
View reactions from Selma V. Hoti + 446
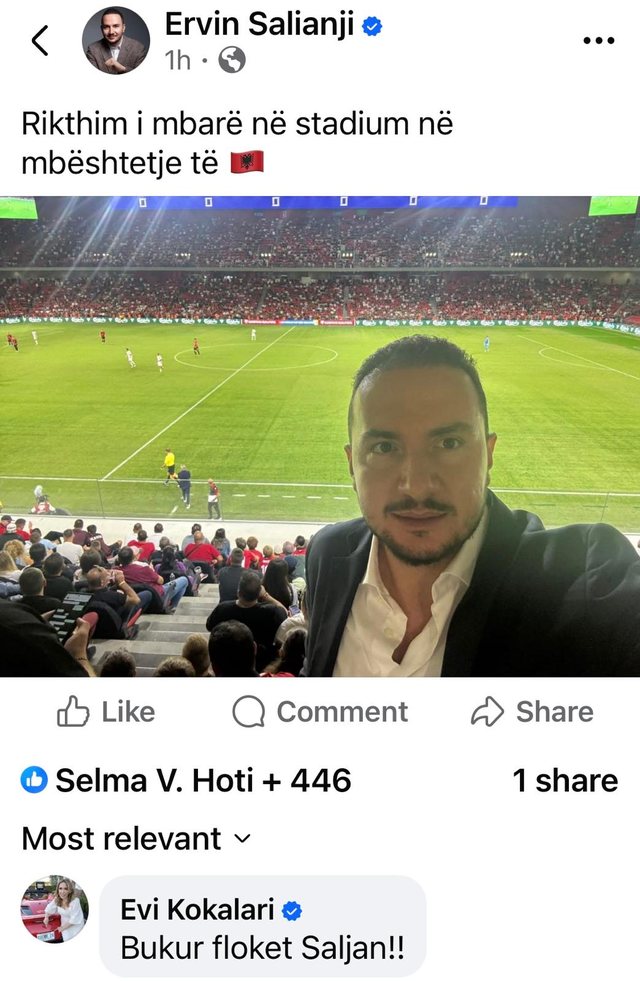pos(187,780)
